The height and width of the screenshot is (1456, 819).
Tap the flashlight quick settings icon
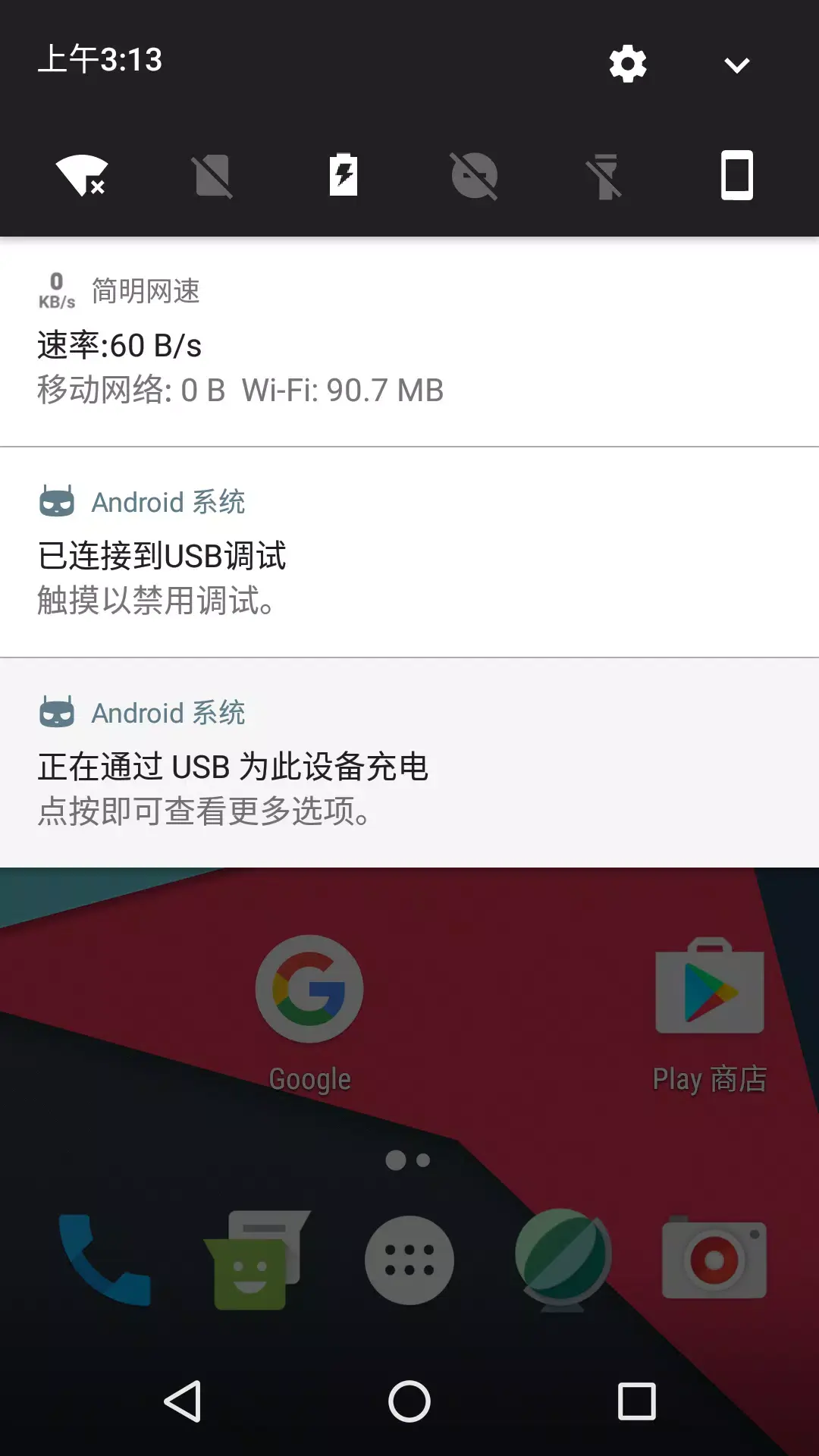click(606, 176)
